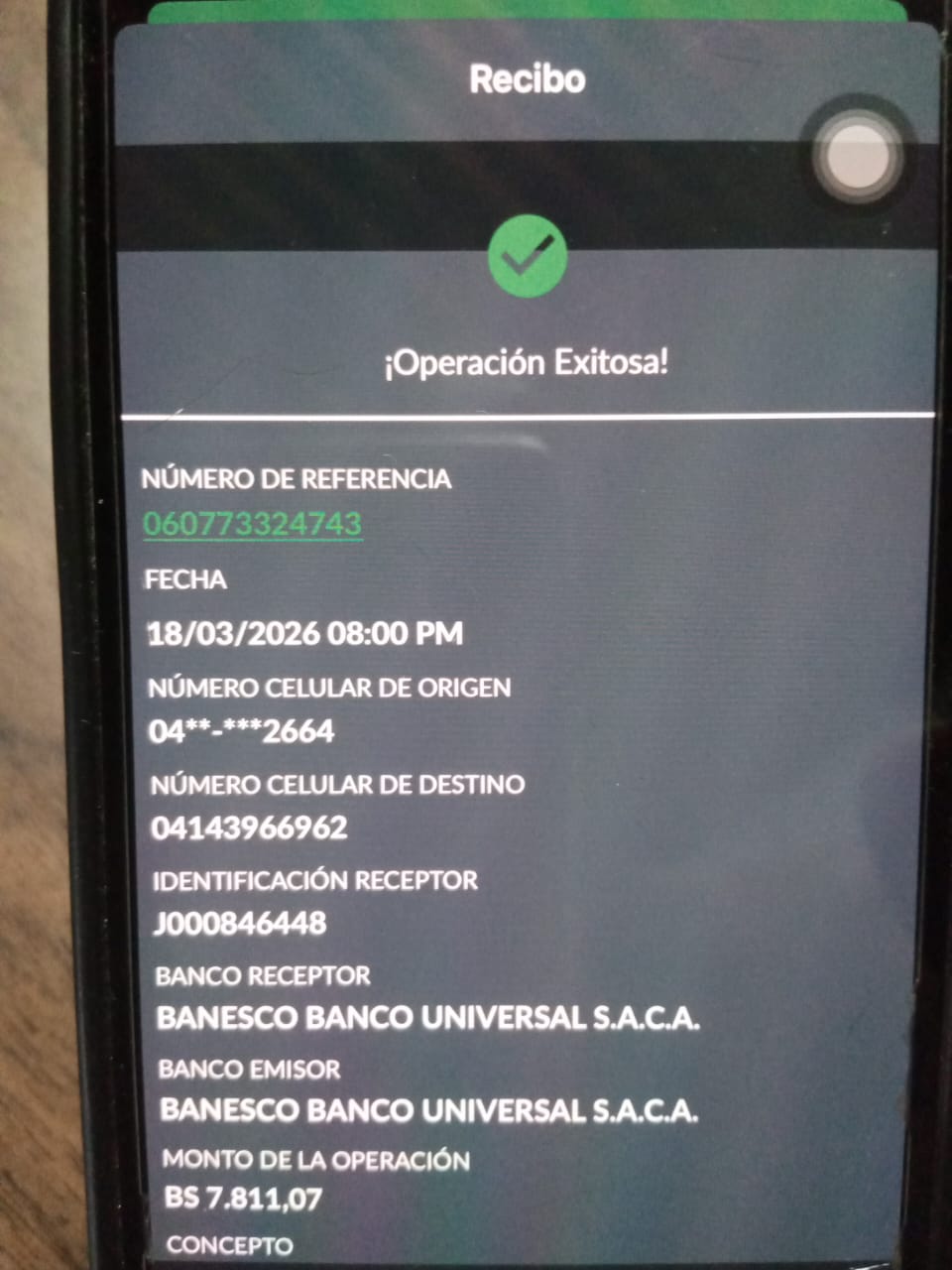This screenshot has width=952, height=1270.
Task: Tap the reference number 060773324743 link
Action: coord(253,523)
